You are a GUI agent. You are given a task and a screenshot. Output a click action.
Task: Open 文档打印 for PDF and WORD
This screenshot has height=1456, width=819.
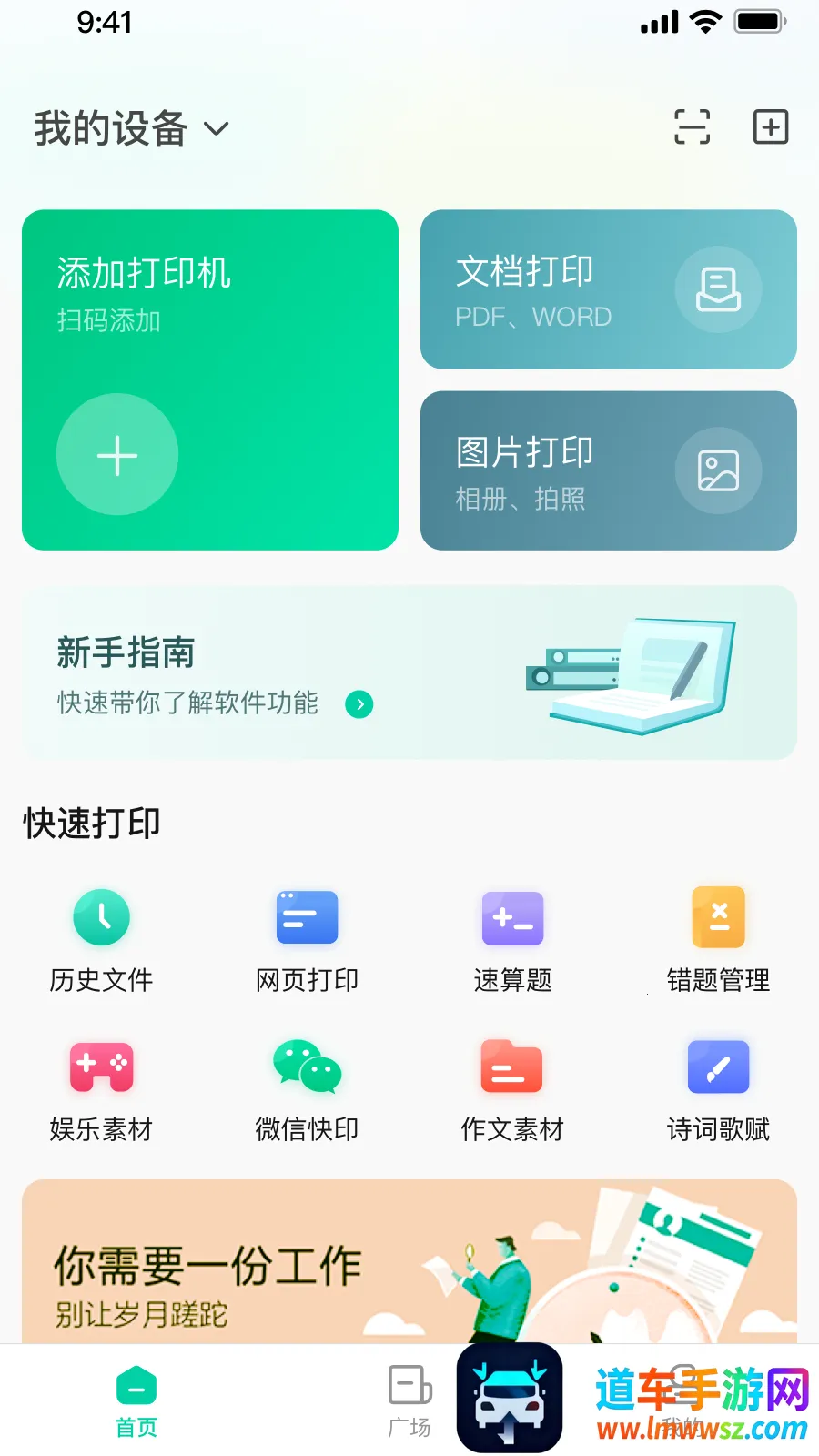608,289
